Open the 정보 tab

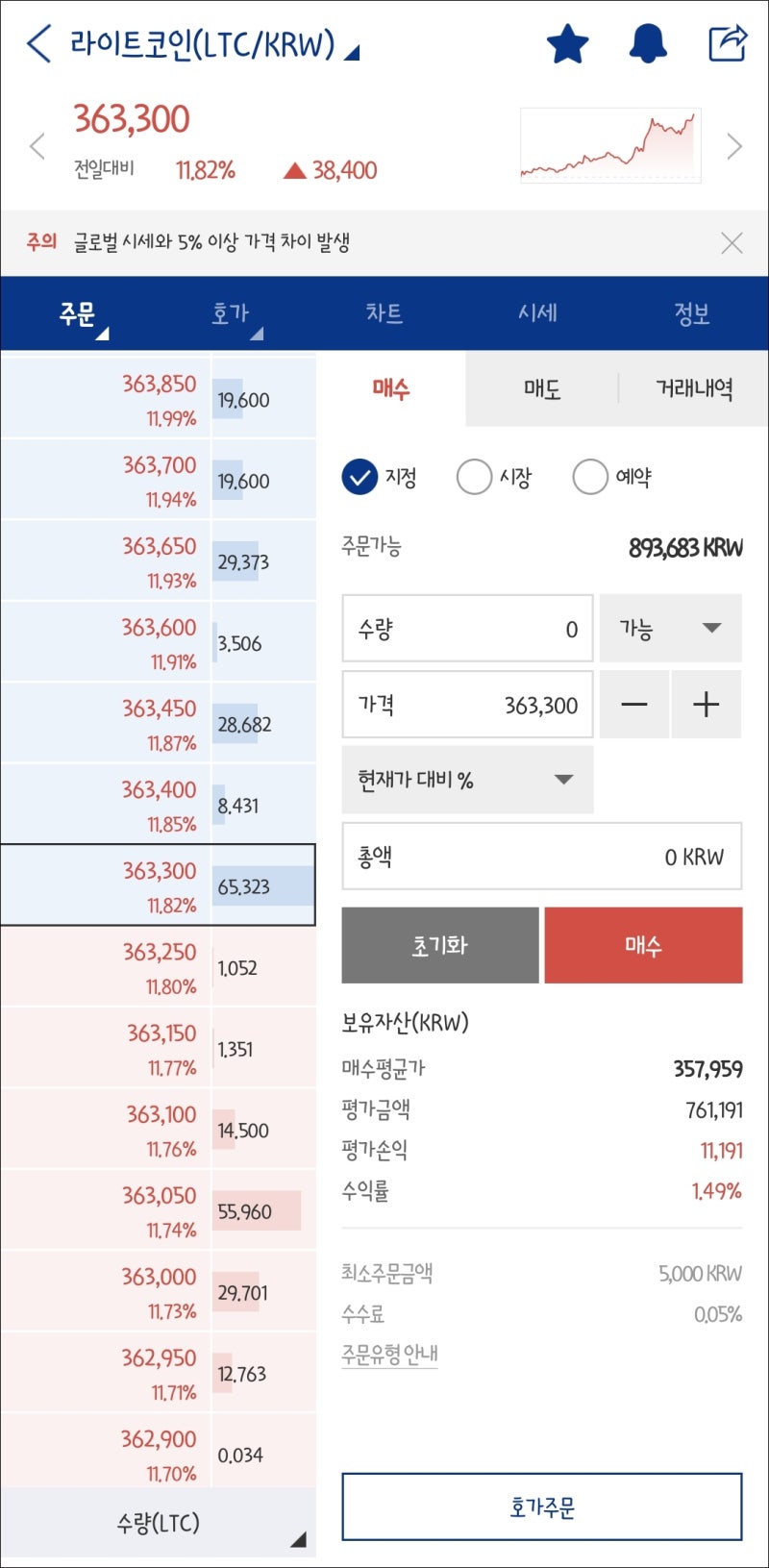click(691, 313)
